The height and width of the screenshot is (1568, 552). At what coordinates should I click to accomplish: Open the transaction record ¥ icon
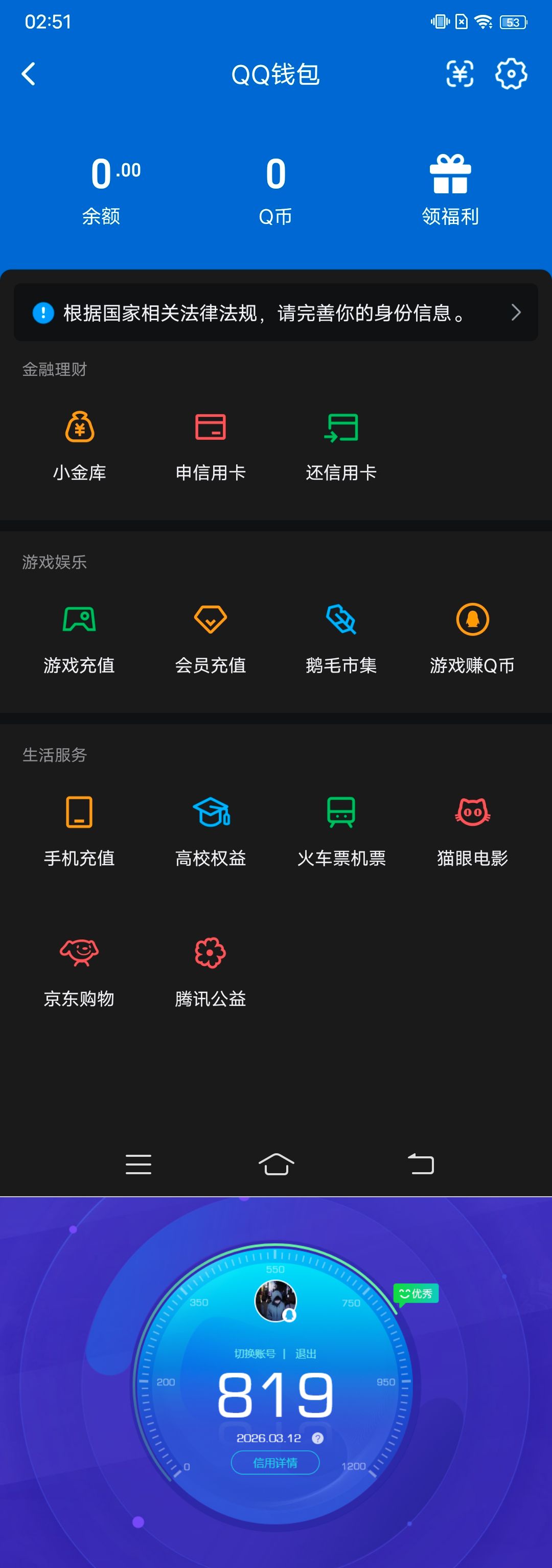tap(460, 74)
